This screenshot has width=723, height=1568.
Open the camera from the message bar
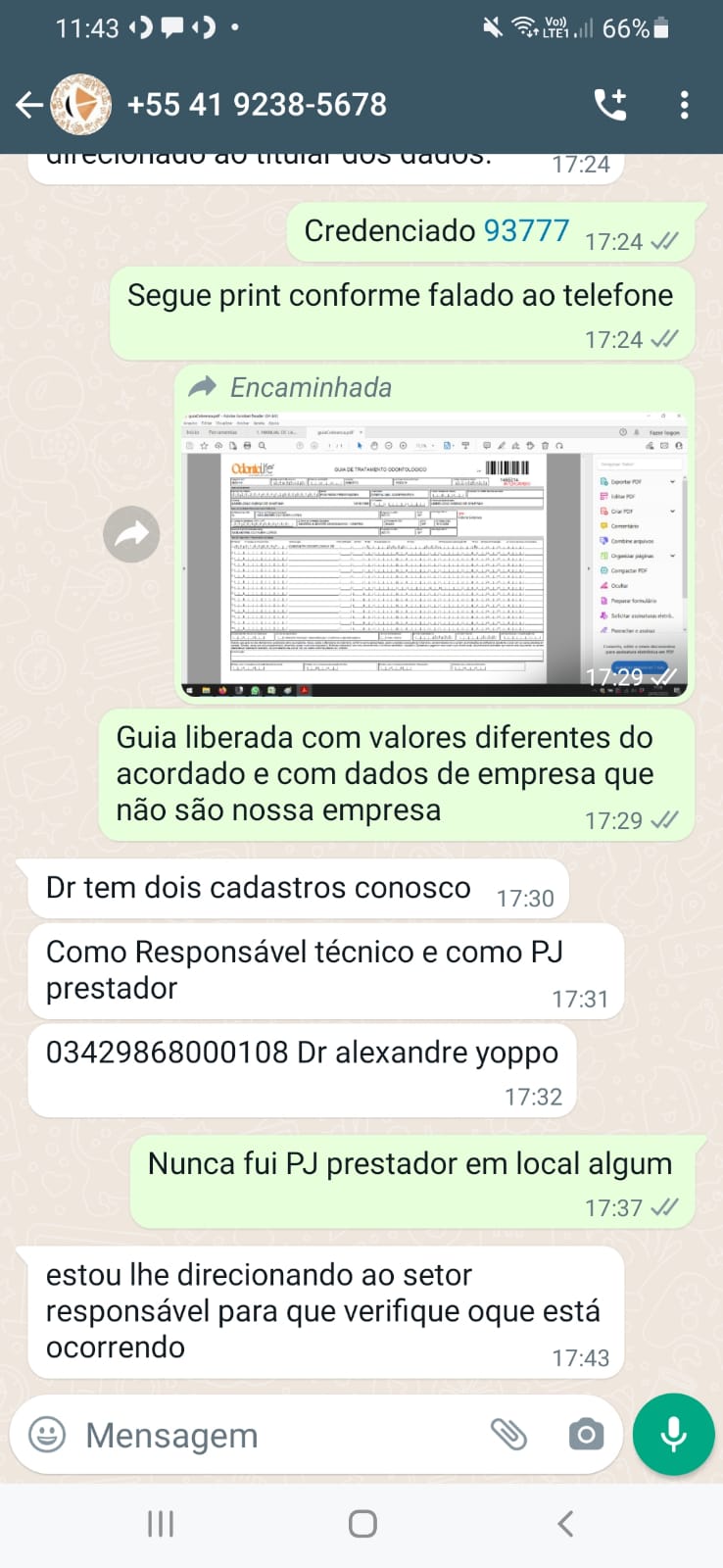click(586, 1435)
